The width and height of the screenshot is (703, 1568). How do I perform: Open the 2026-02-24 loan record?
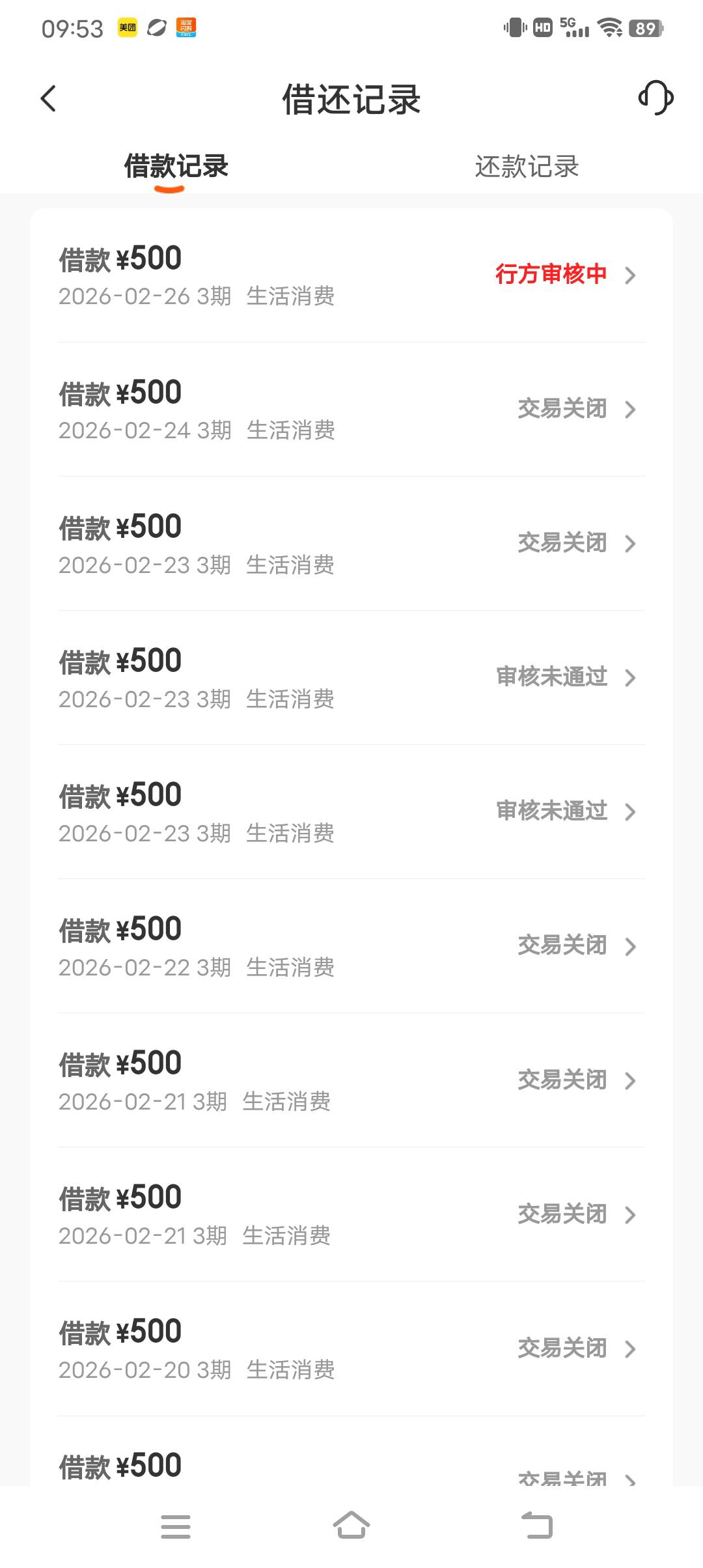click(351, 410)
